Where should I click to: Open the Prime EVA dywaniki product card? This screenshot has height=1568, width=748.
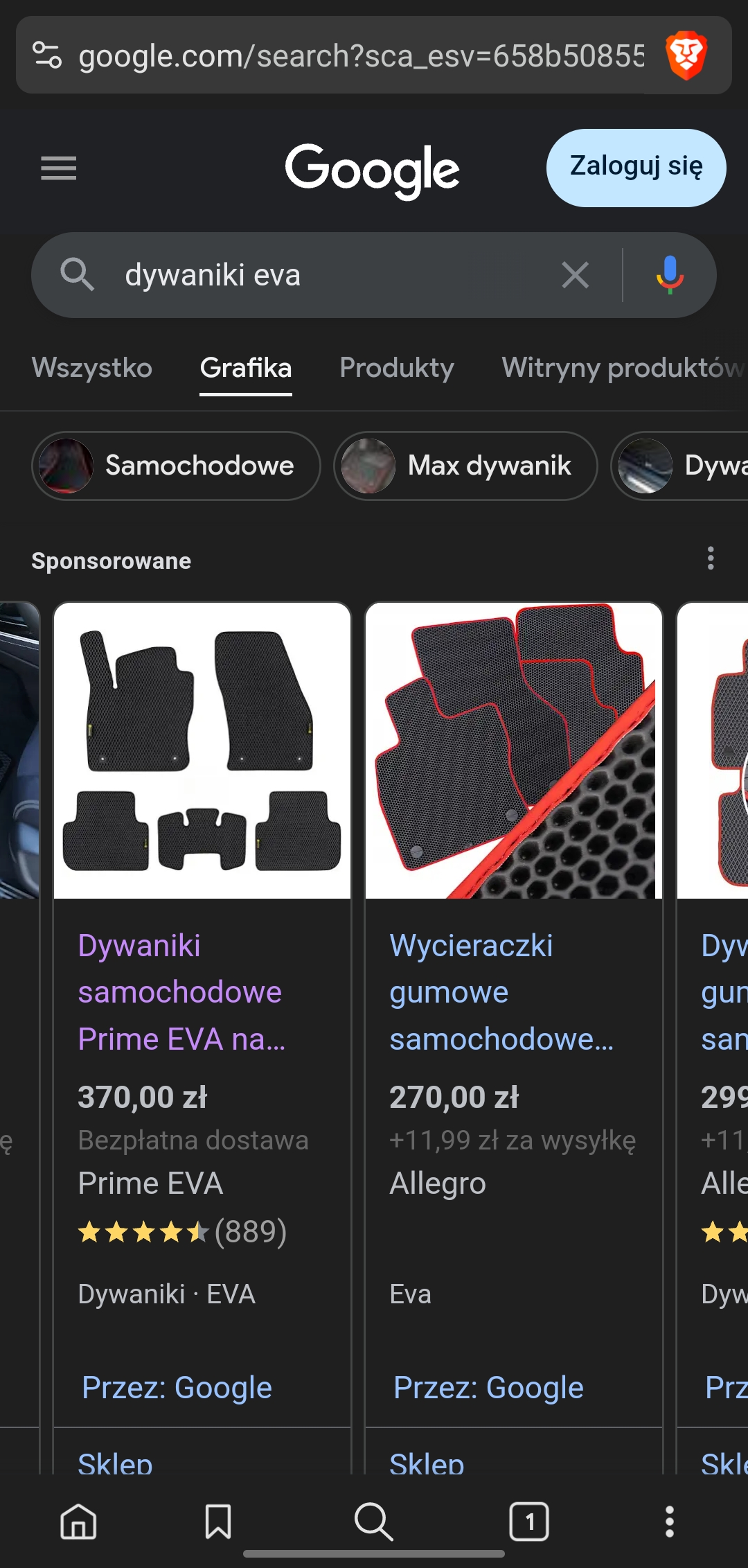click(181, 992)
